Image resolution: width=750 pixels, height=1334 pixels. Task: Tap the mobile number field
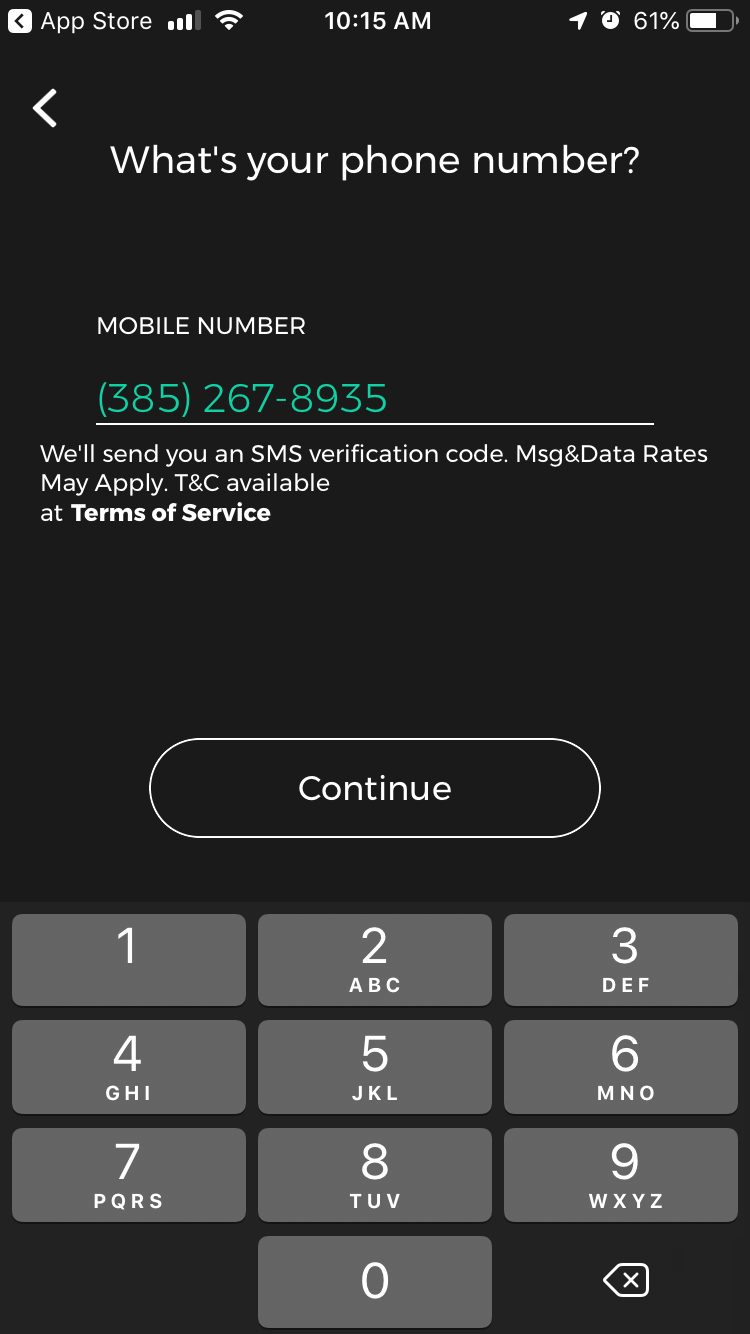375,398
